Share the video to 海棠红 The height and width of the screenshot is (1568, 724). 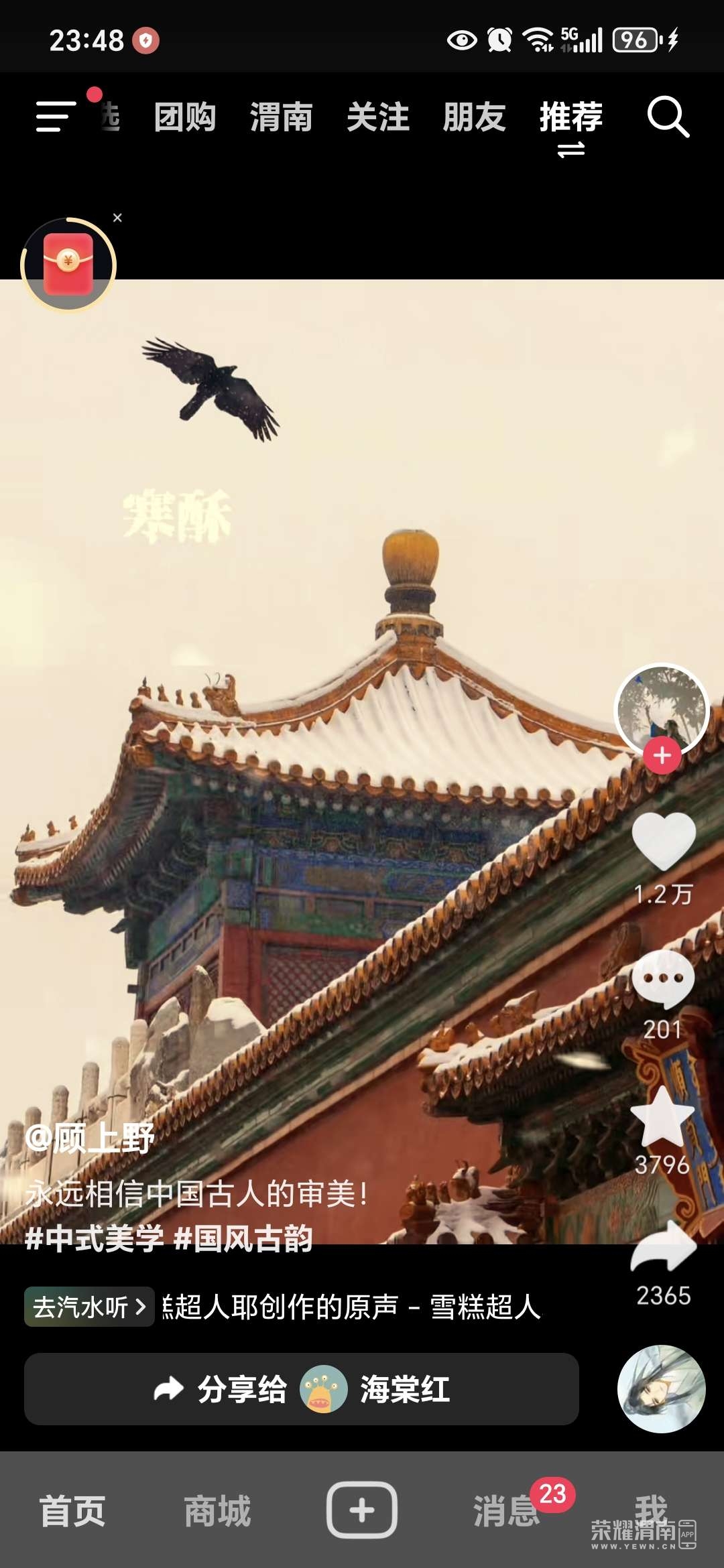302,1389
